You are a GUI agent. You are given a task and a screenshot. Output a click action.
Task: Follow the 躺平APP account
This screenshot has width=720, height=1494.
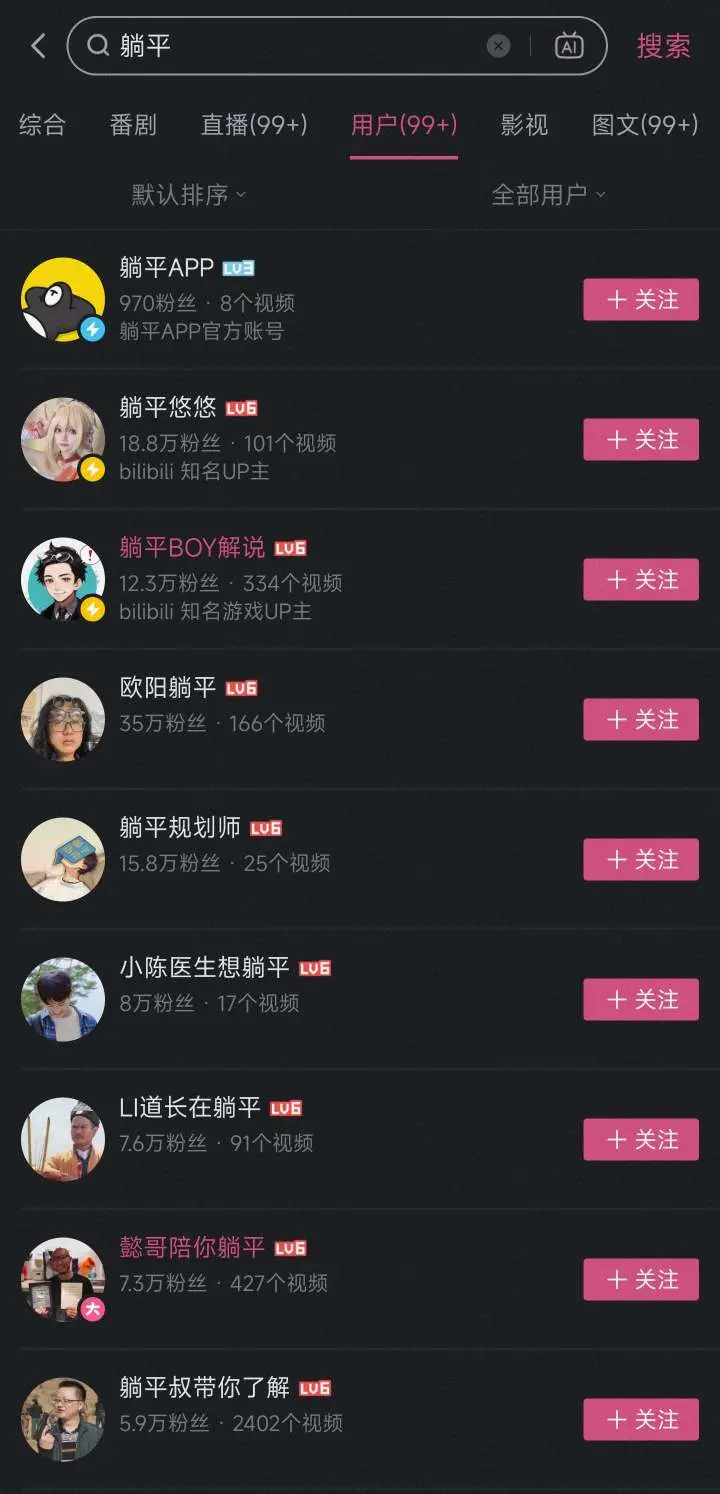pyautogui.click(x=640, y=300)
